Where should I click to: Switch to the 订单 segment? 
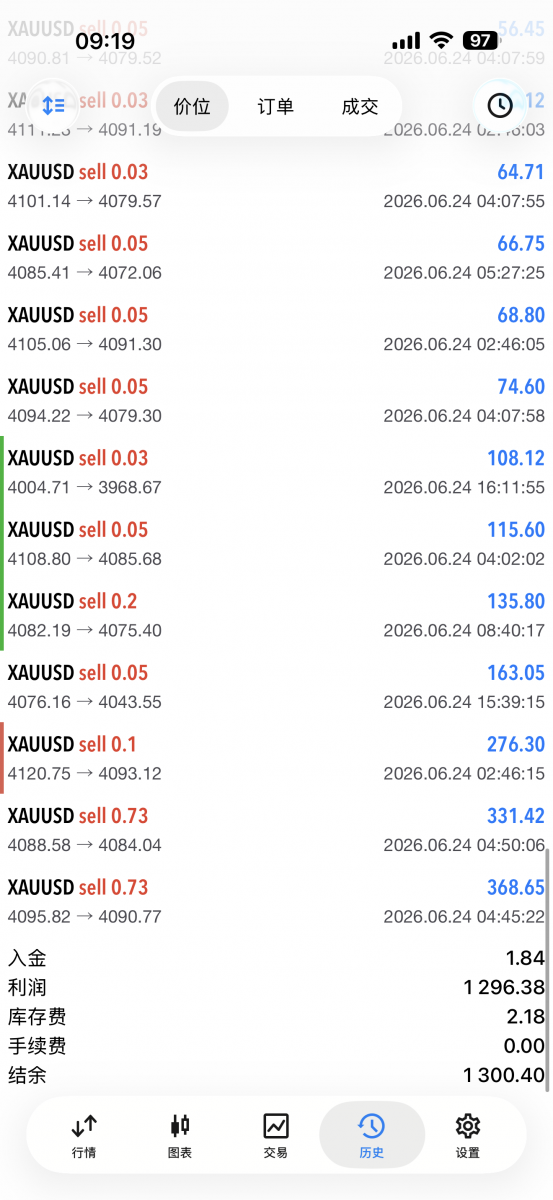pos(276,106)
